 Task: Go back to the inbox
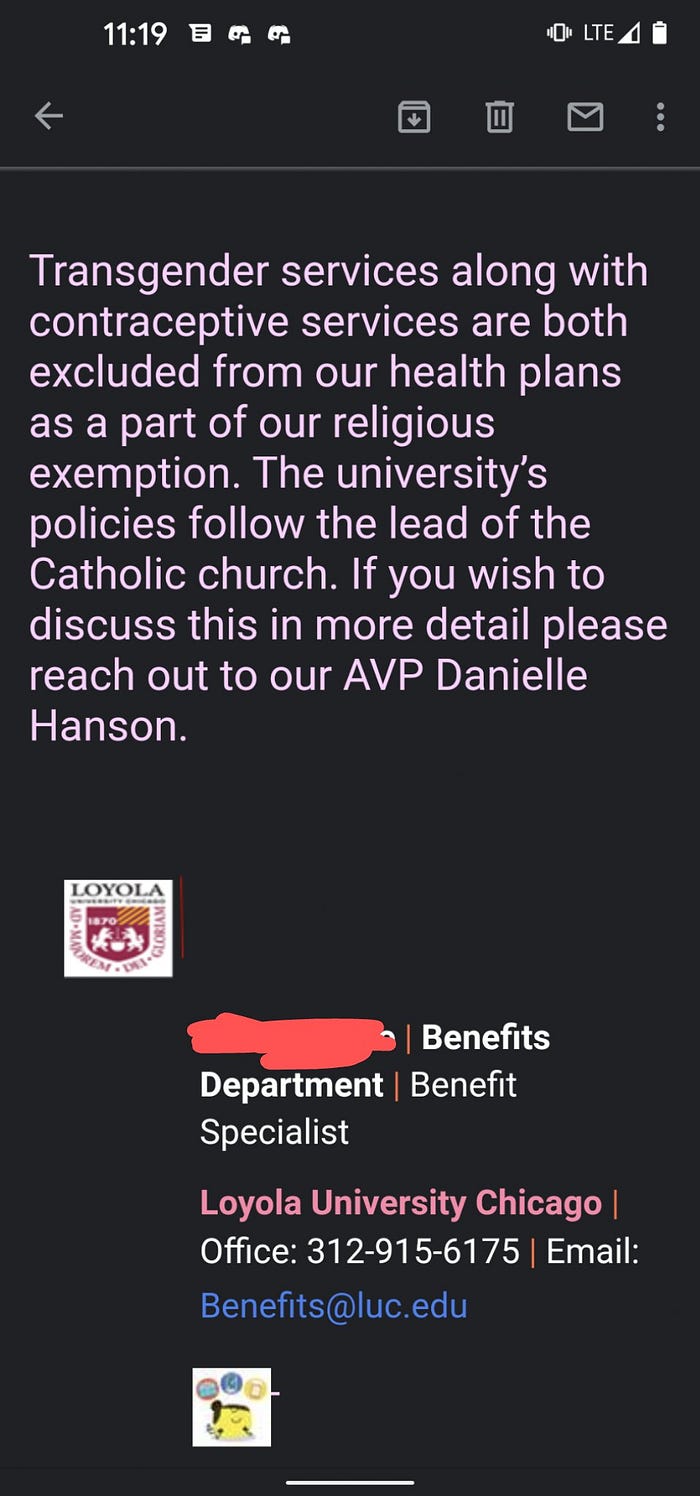pyautogui.click(x=49, y=117)
